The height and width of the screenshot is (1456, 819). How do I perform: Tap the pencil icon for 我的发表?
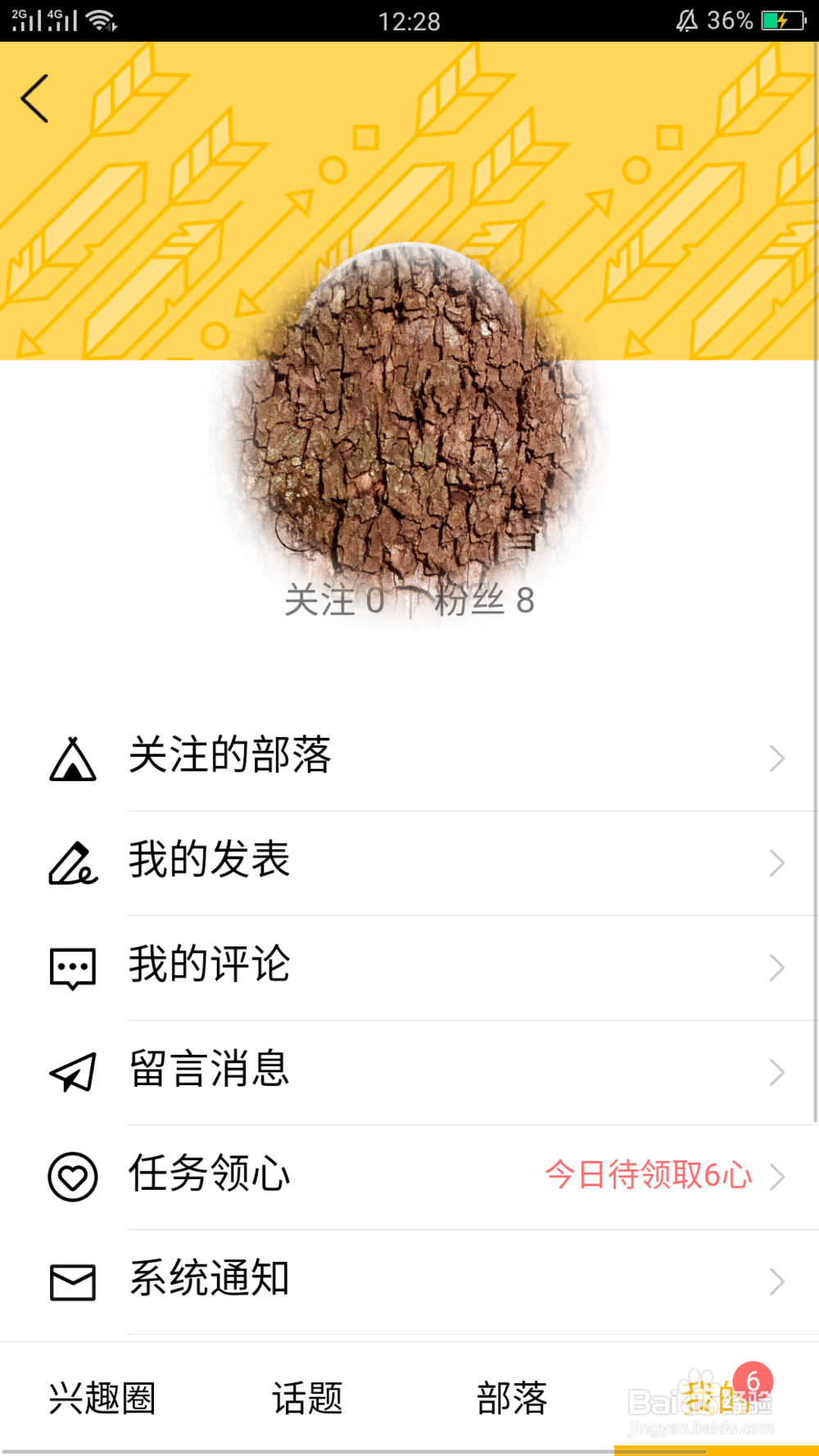[x=75, y=863]
